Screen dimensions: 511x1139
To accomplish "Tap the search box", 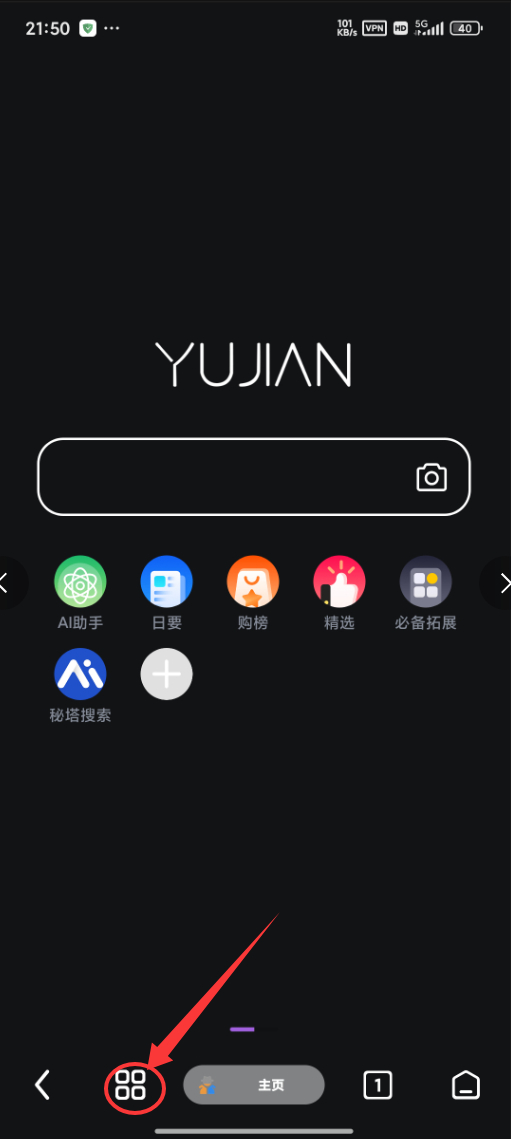I will (x=254, y=477).
